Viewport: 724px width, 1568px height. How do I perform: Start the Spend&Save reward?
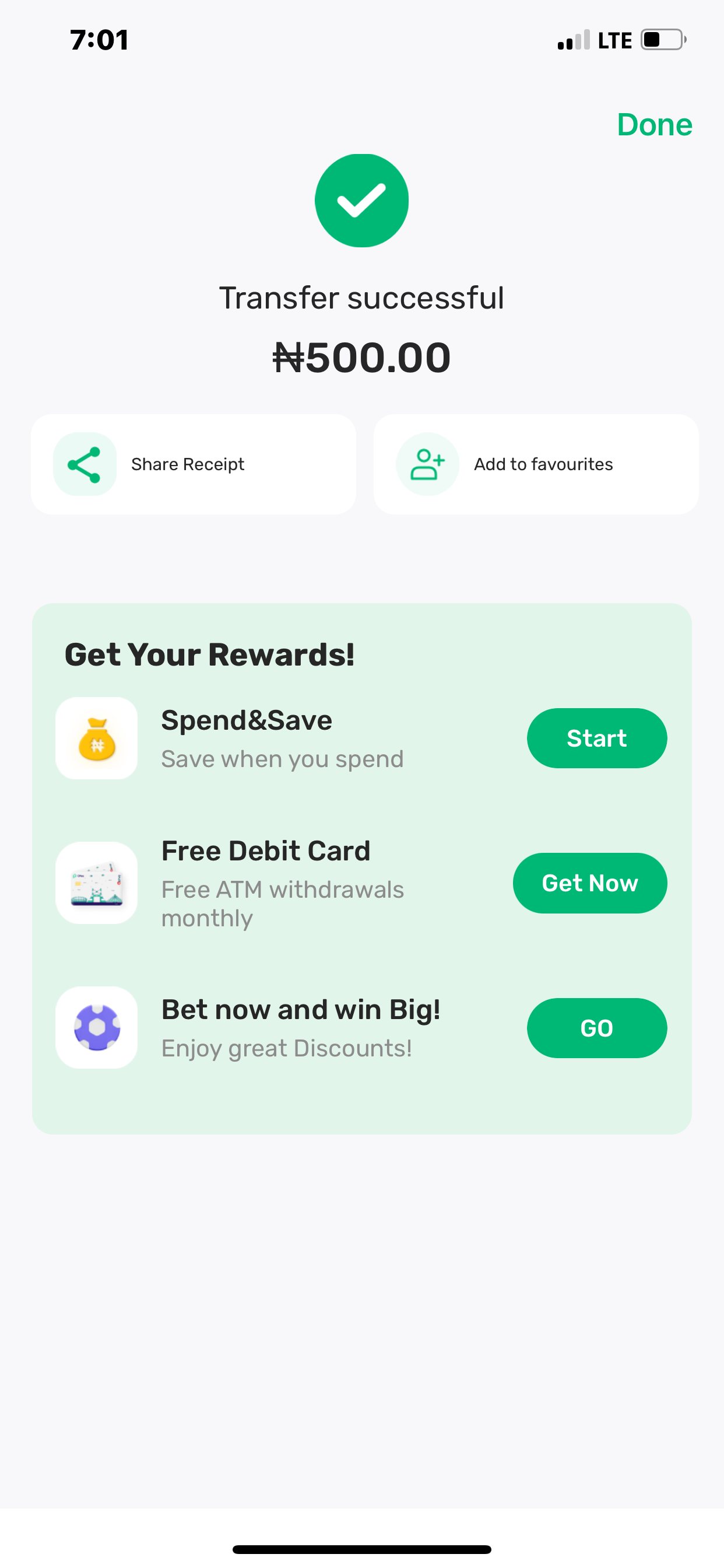[596, 738]
